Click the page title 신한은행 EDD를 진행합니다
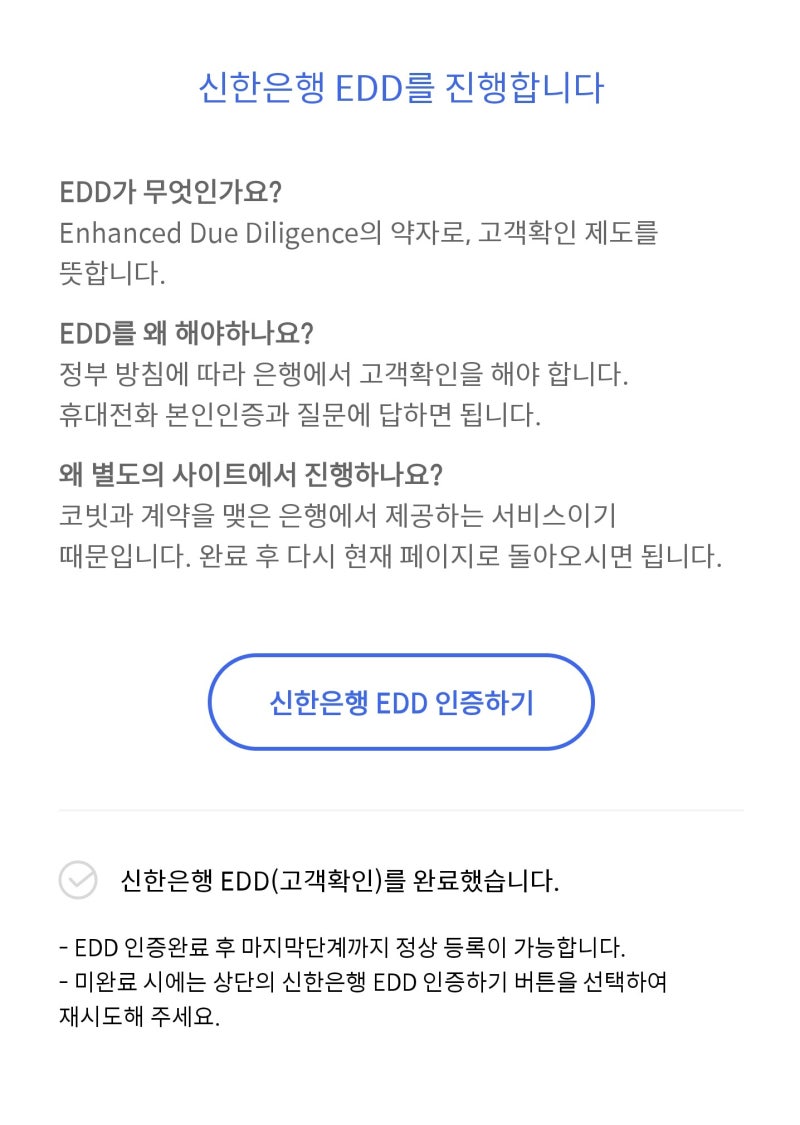 pyautogui.click(x=400, y=89)
